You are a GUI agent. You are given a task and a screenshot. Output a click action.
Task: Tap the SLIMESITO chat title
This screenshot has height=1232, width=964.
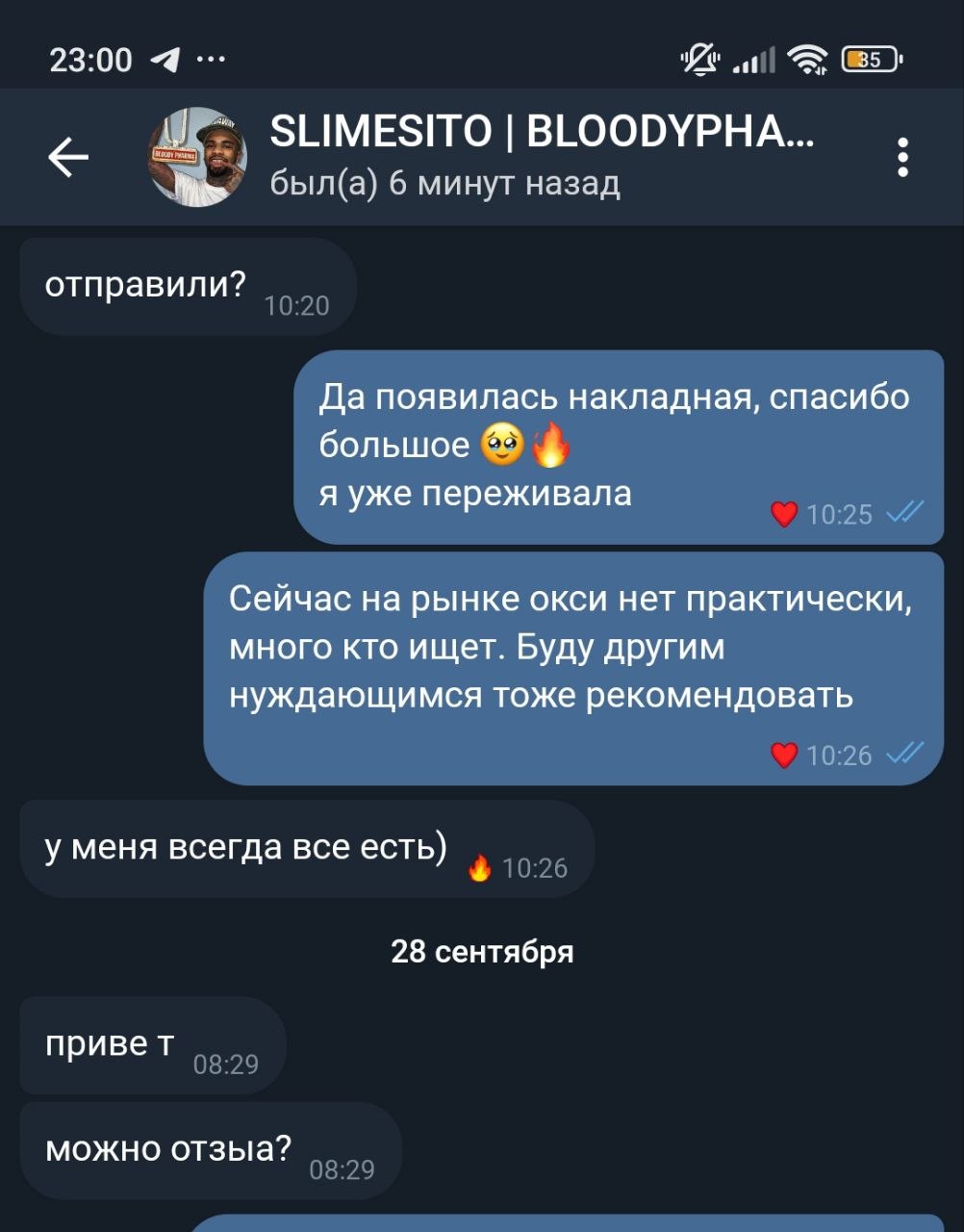[542, 133]
